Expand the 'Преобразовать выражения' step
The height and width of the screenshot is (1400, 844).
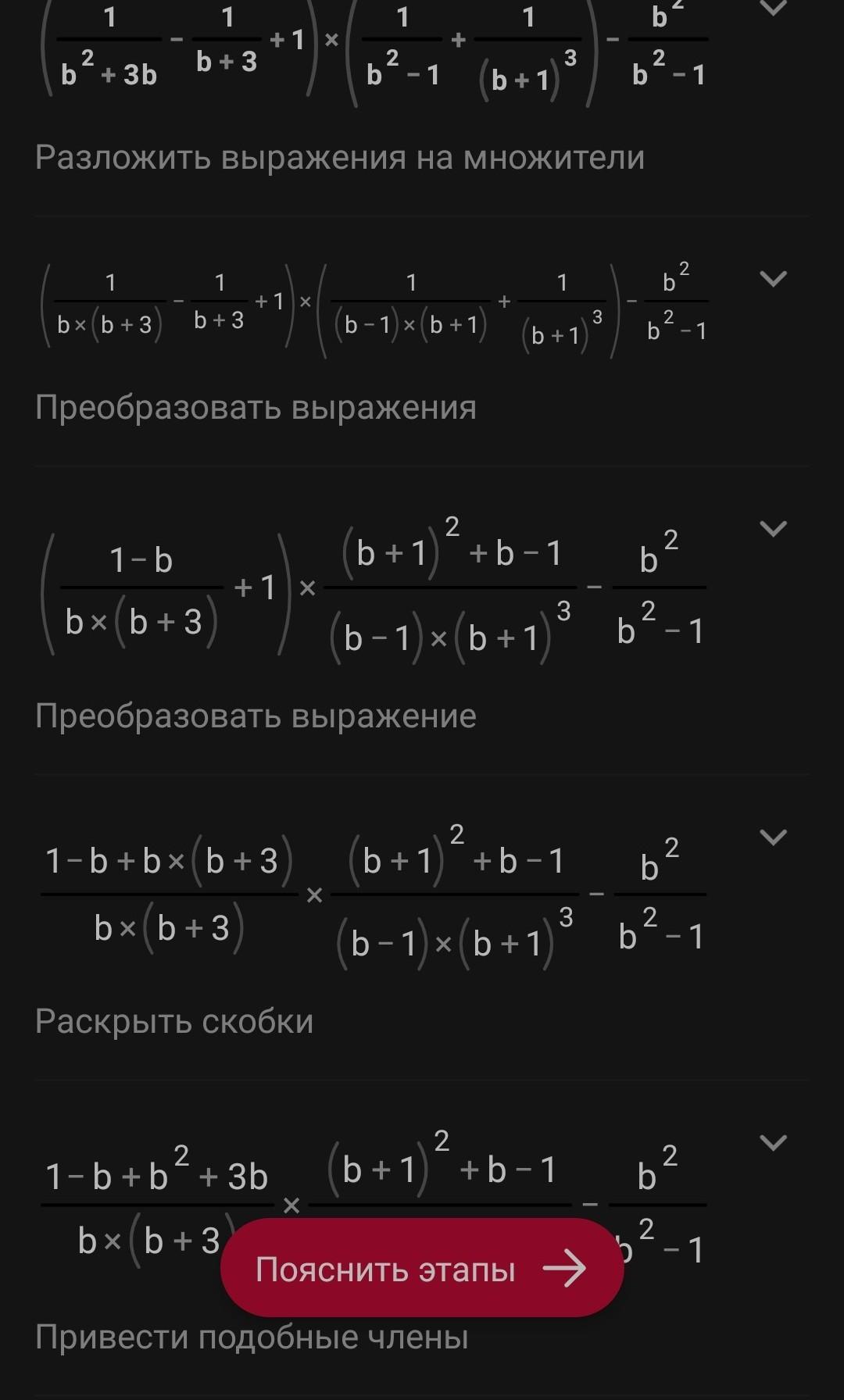773,279
